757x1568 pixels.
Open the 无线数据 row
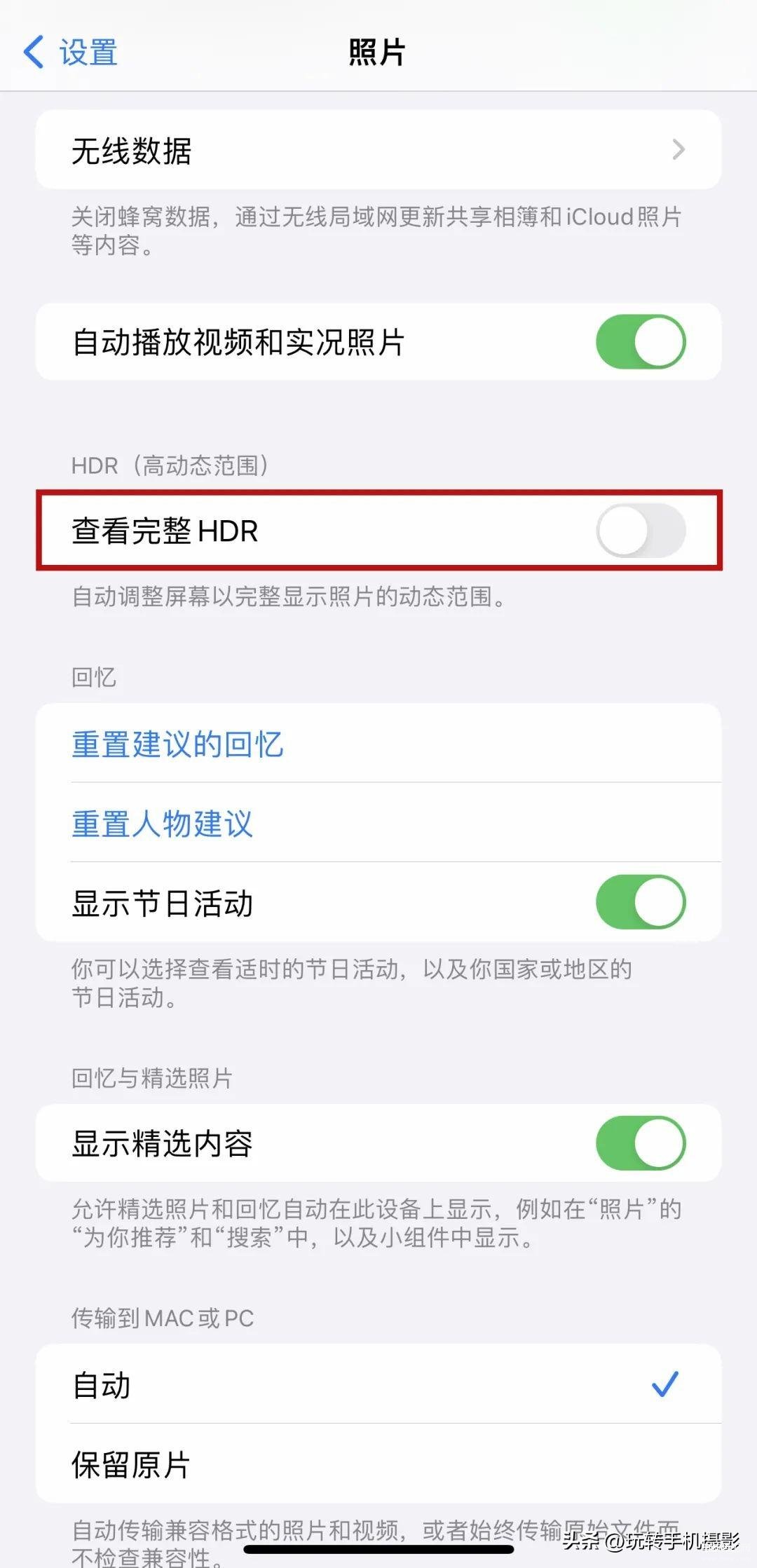[378, 150]
